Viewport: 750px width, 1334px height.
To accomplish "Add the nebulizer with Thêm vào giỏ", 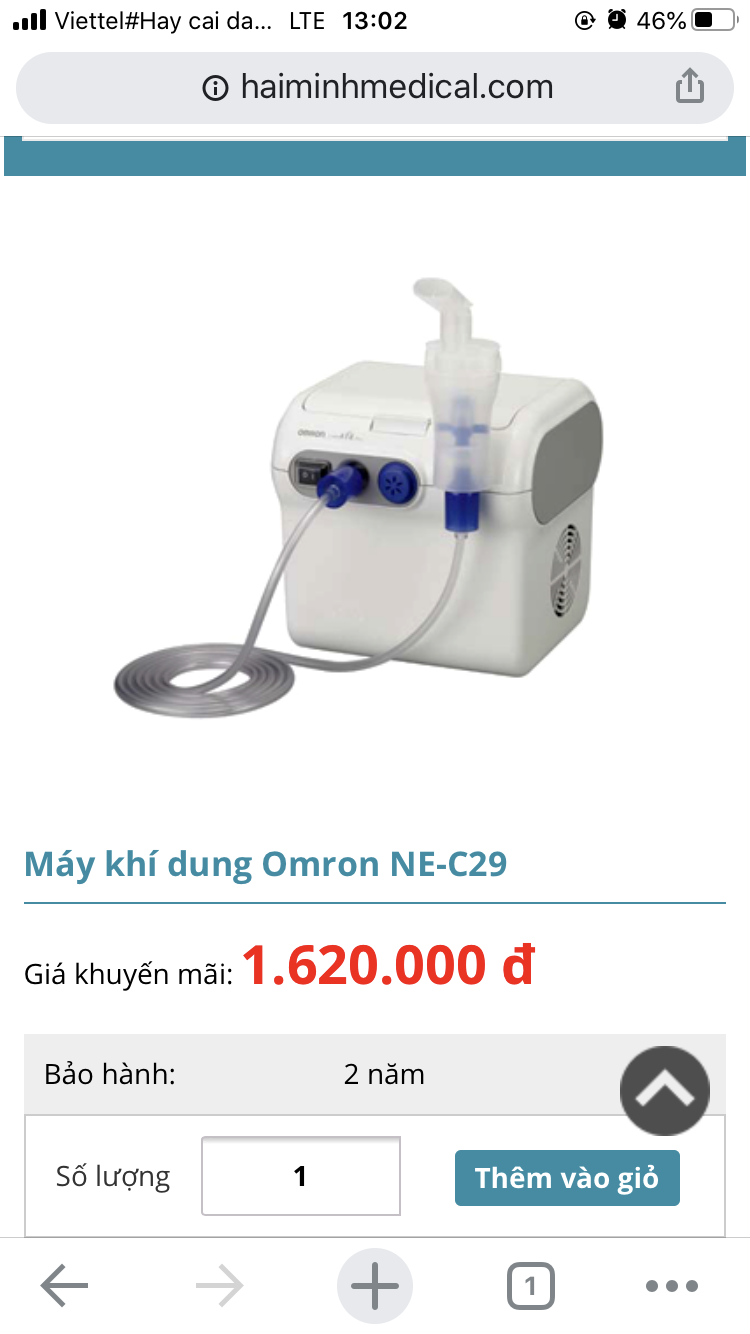I will click(x=567, y=1178).
